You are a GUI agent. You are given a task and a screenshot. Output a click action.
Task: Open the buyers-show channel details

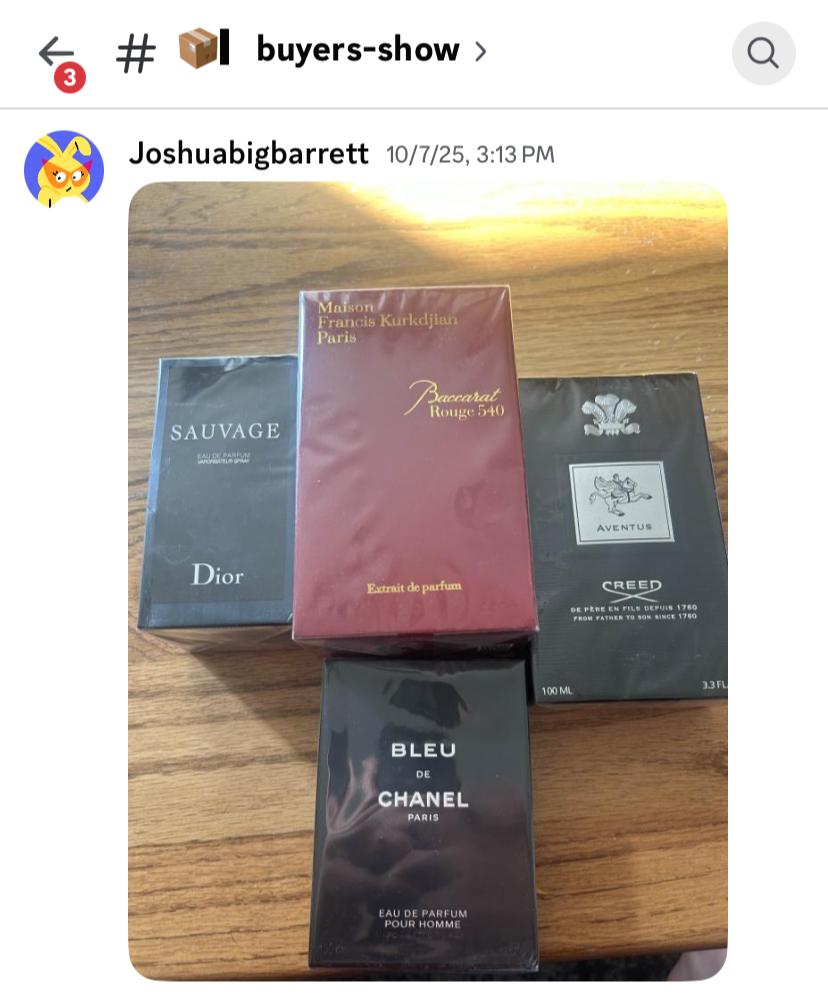coord(357,50)
